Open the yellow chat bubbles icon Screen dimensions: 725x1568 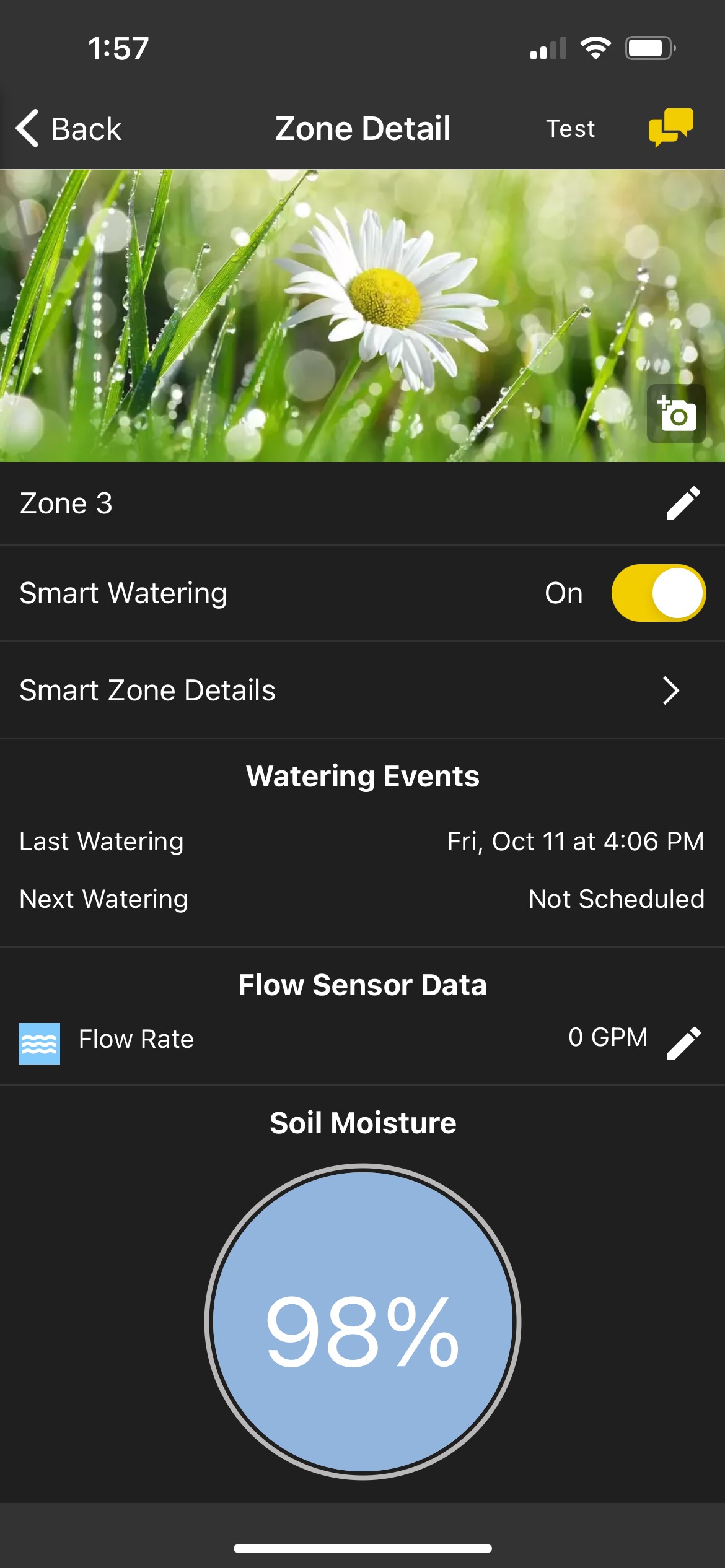click(x=670, y=127)
